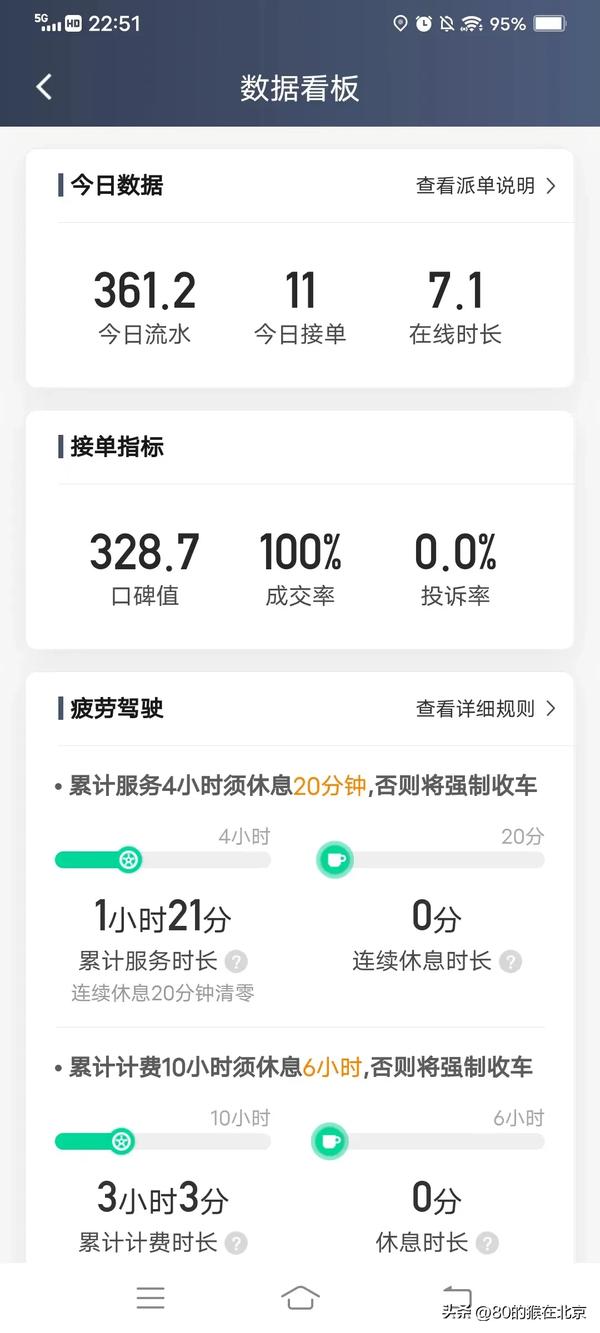Tap the help icon beside 连续休息时长

point(510,962)
